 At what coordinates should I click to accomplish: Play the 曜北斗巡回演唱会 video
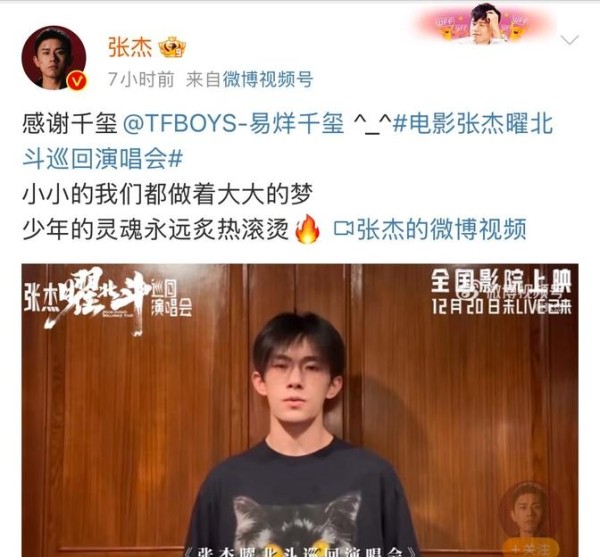(x=300, y=410)
